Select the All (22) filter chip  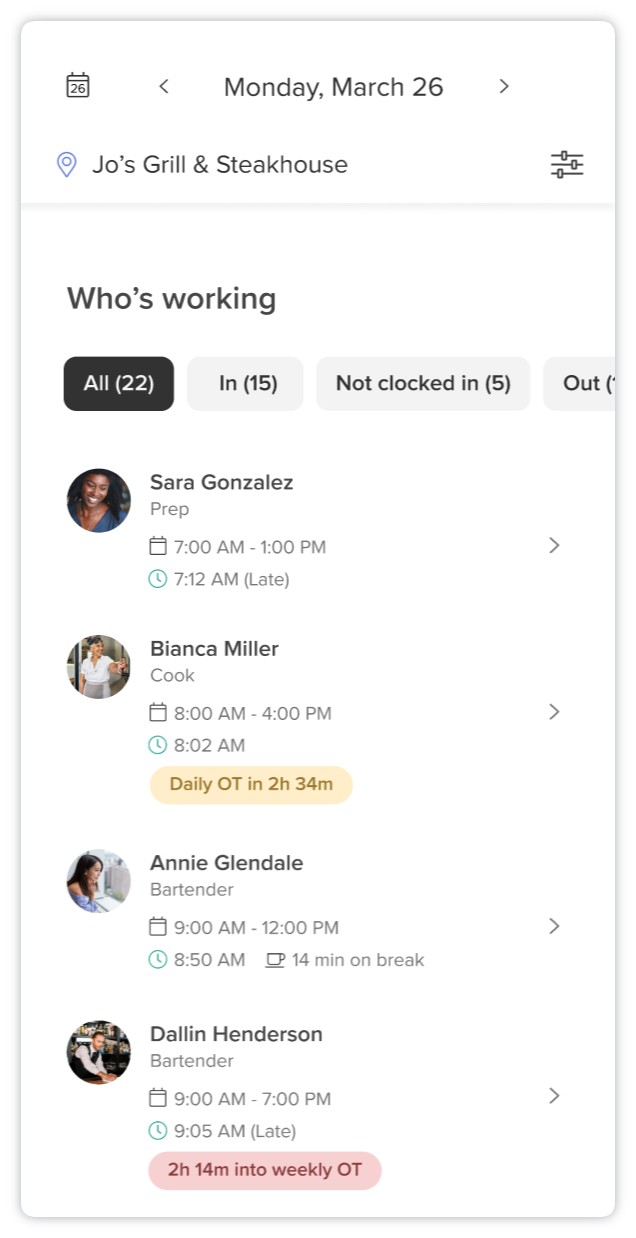[119, 384]
